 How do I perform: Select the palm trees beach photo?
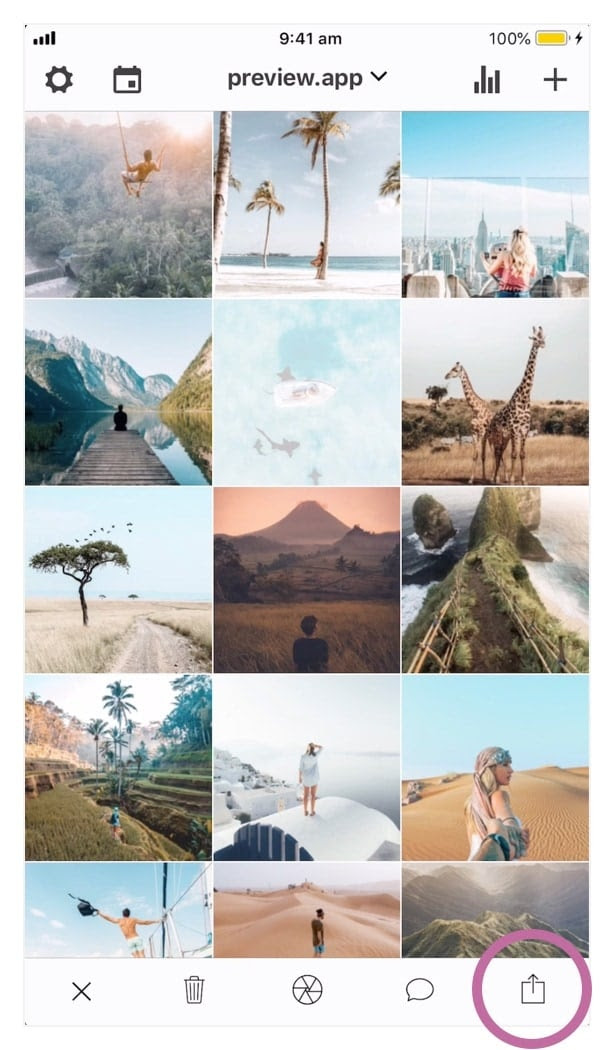tap(307, 204)
